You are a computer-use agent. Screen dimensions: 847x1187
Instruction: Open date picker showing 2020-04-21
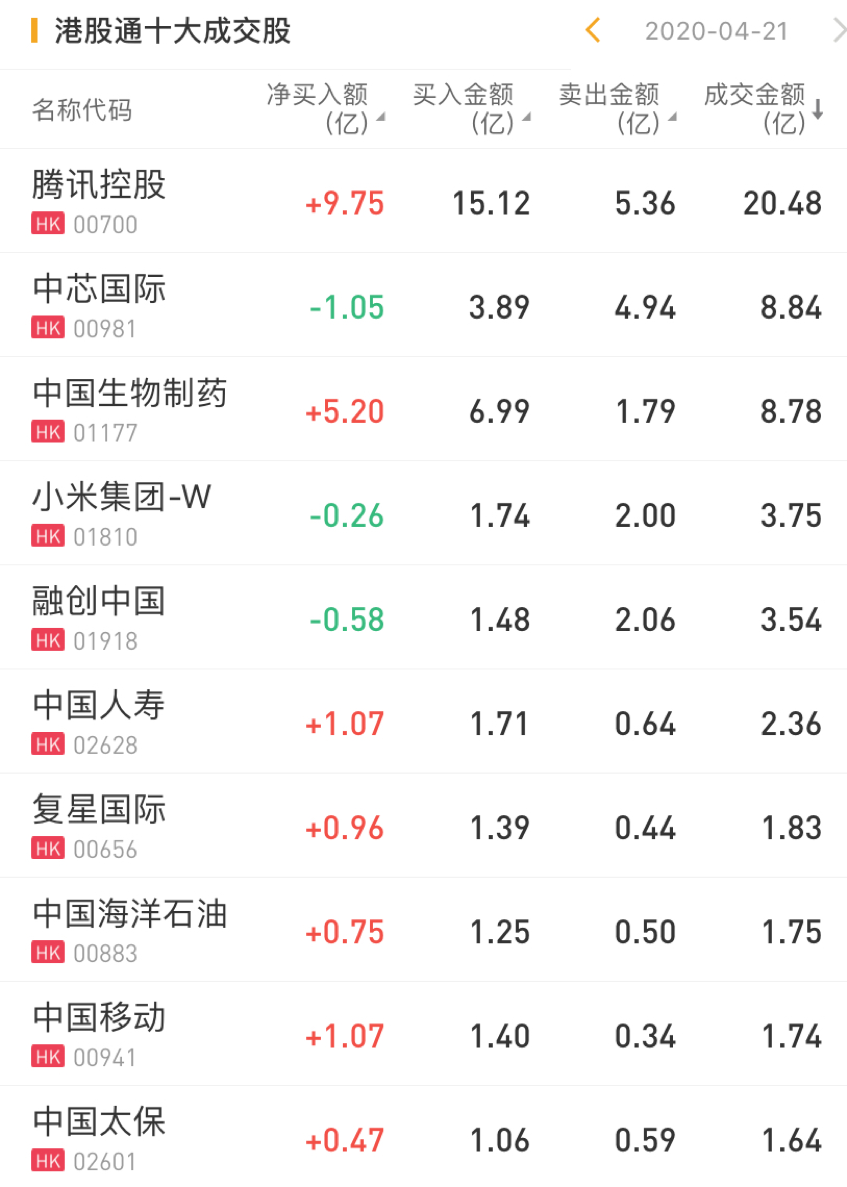click(x=716, y=31)
